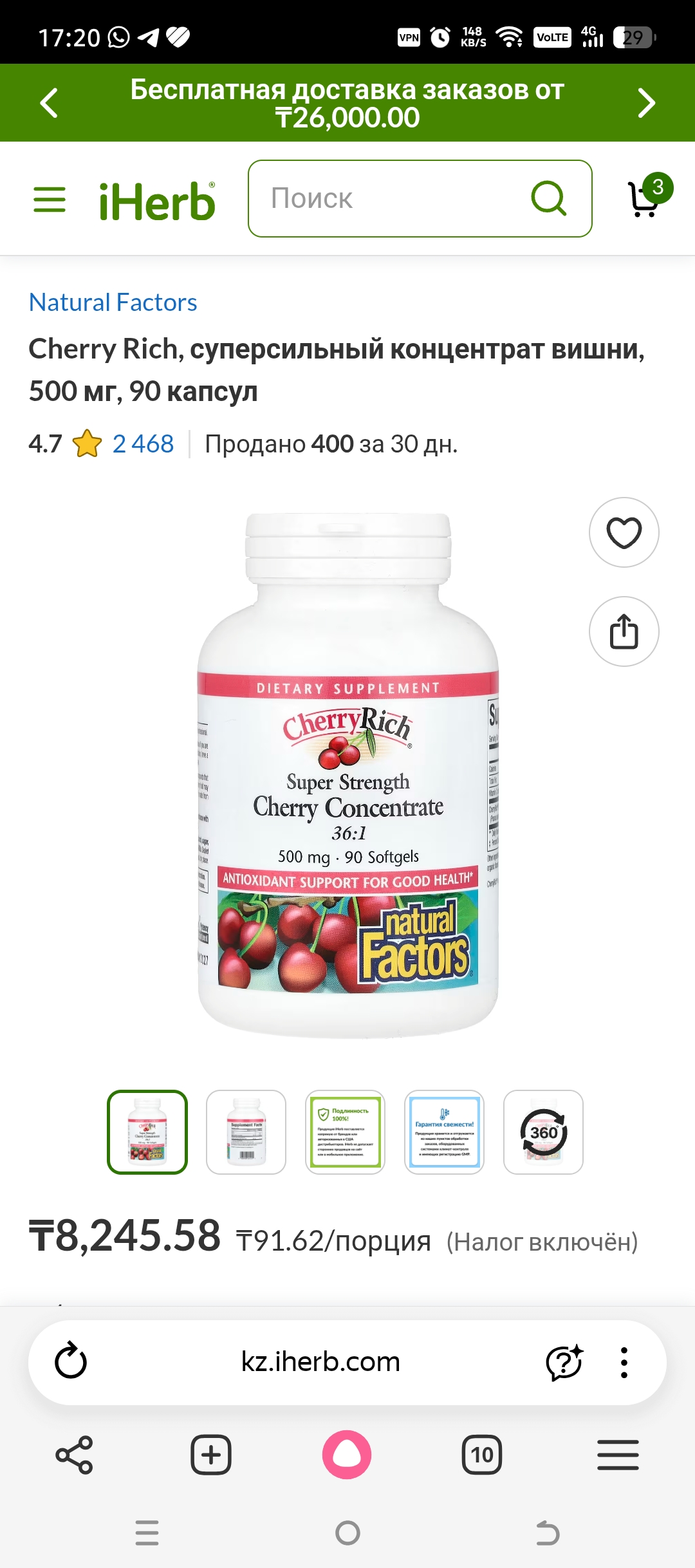Open the shopping cart with 3 items
This screenshot has height=1568, width=695.
(x=645, y=198)
